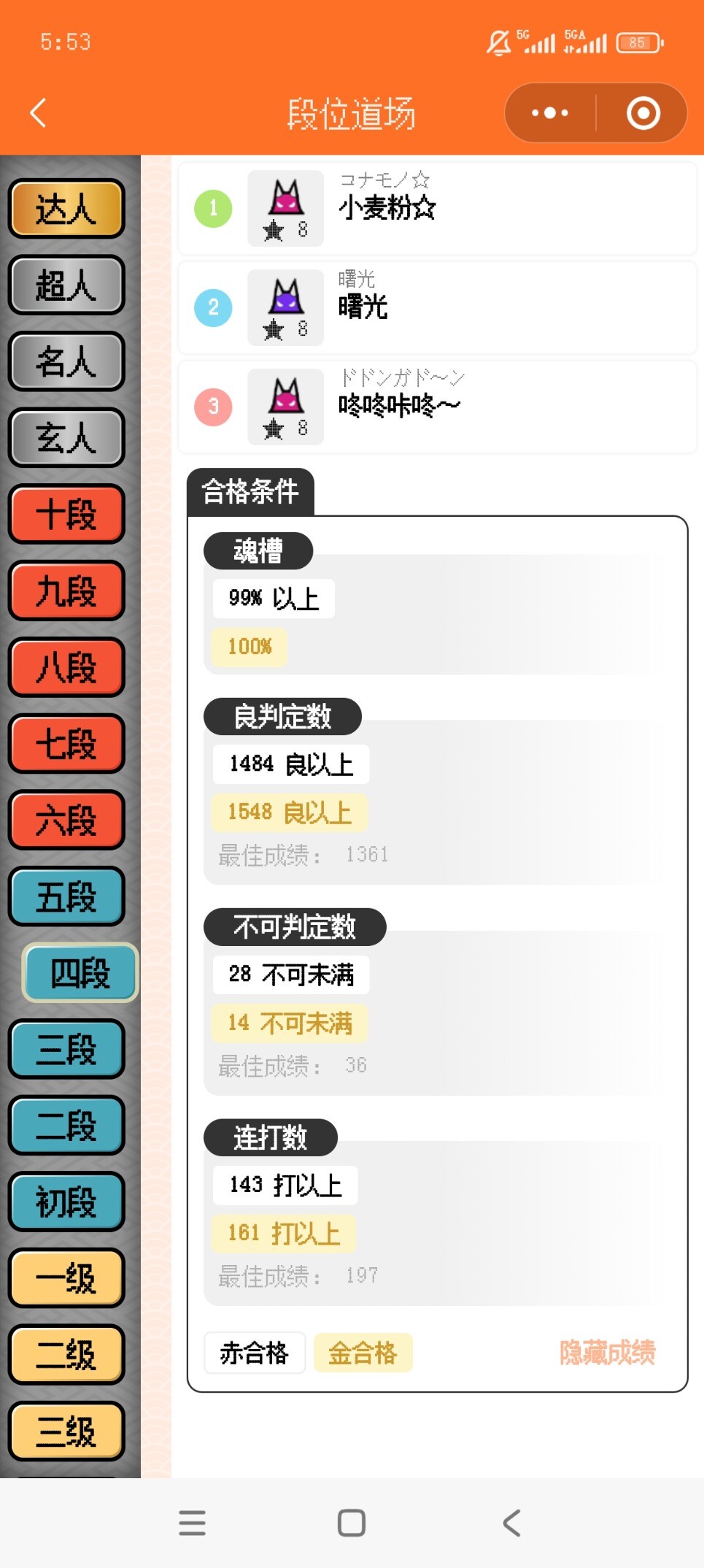Close the mini program with the circle button
Image resolution: width=704 pixels, height=1568 pixels.
[x=643, y=113]
